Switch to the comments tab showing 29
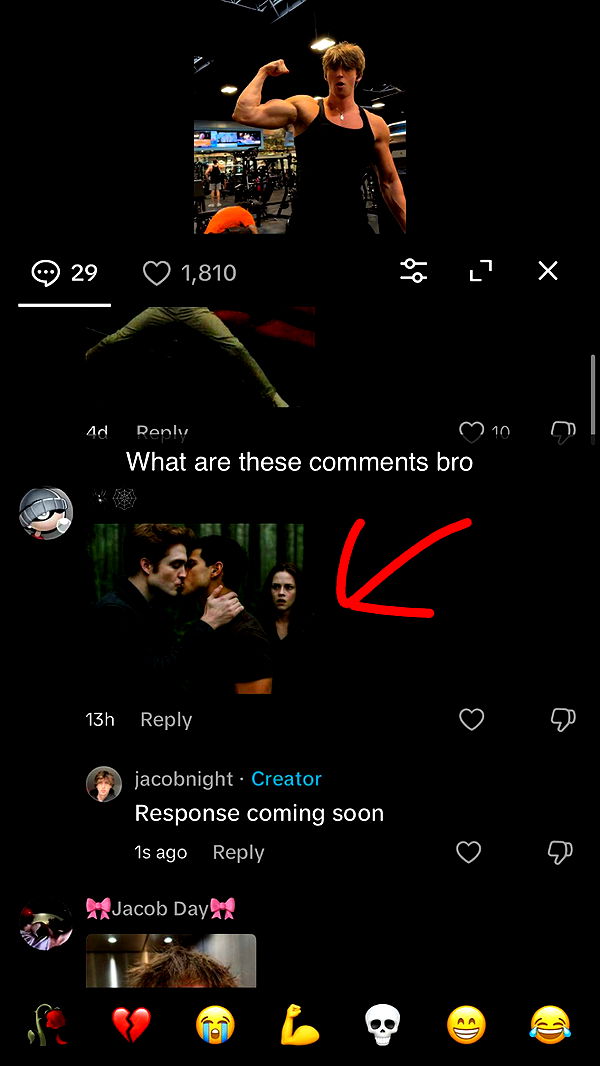600x1066 pixels. 64,272
